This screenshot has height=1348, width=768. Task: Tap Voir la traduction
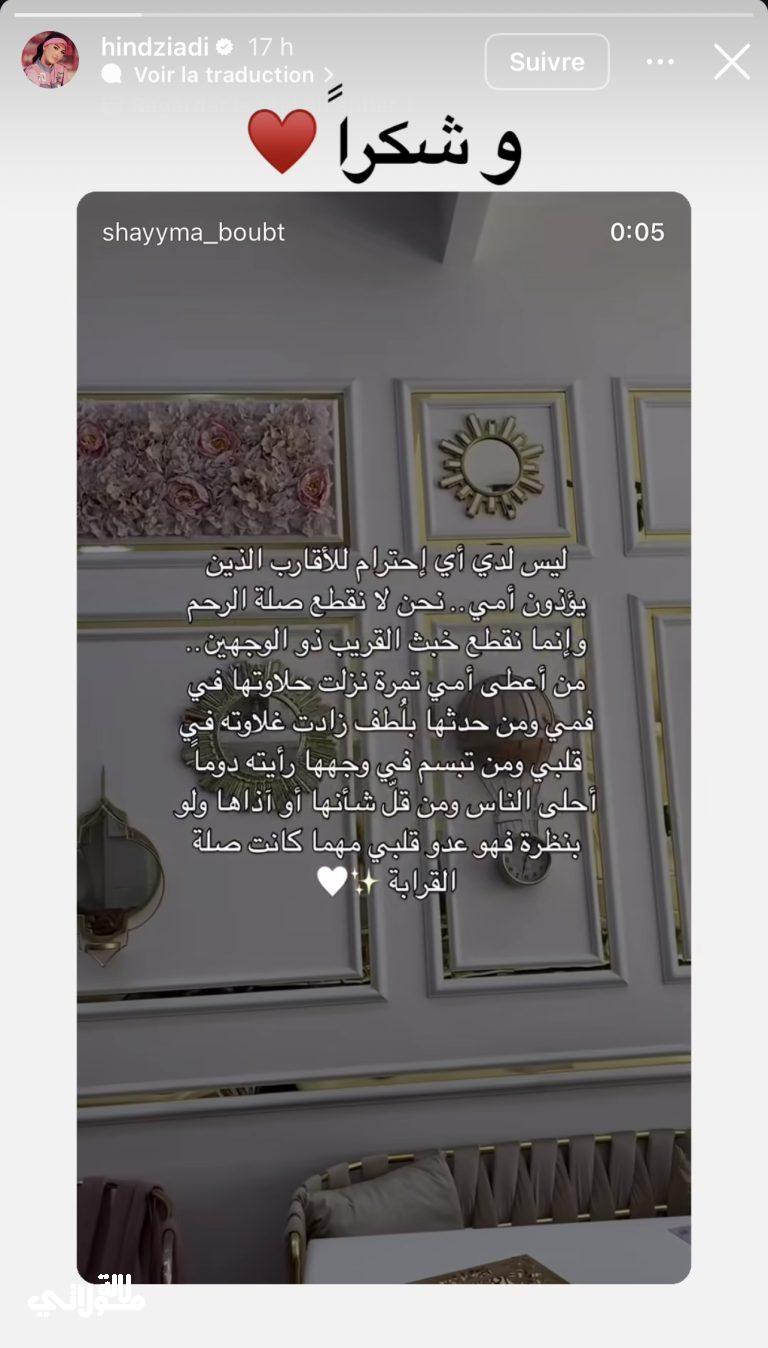[223, 75]
